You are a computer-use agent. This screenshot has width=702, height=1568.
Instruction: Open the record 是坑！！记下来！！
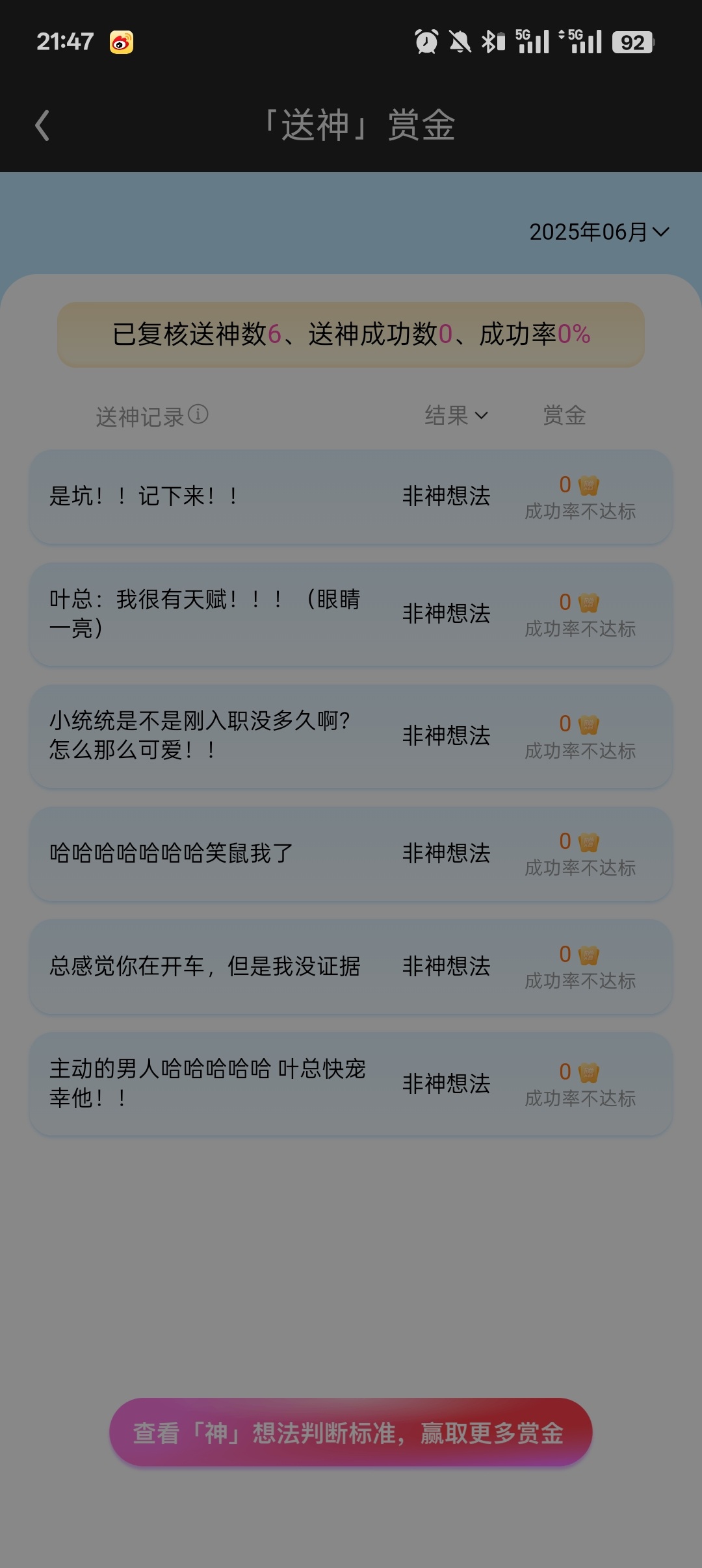[351, 497]
